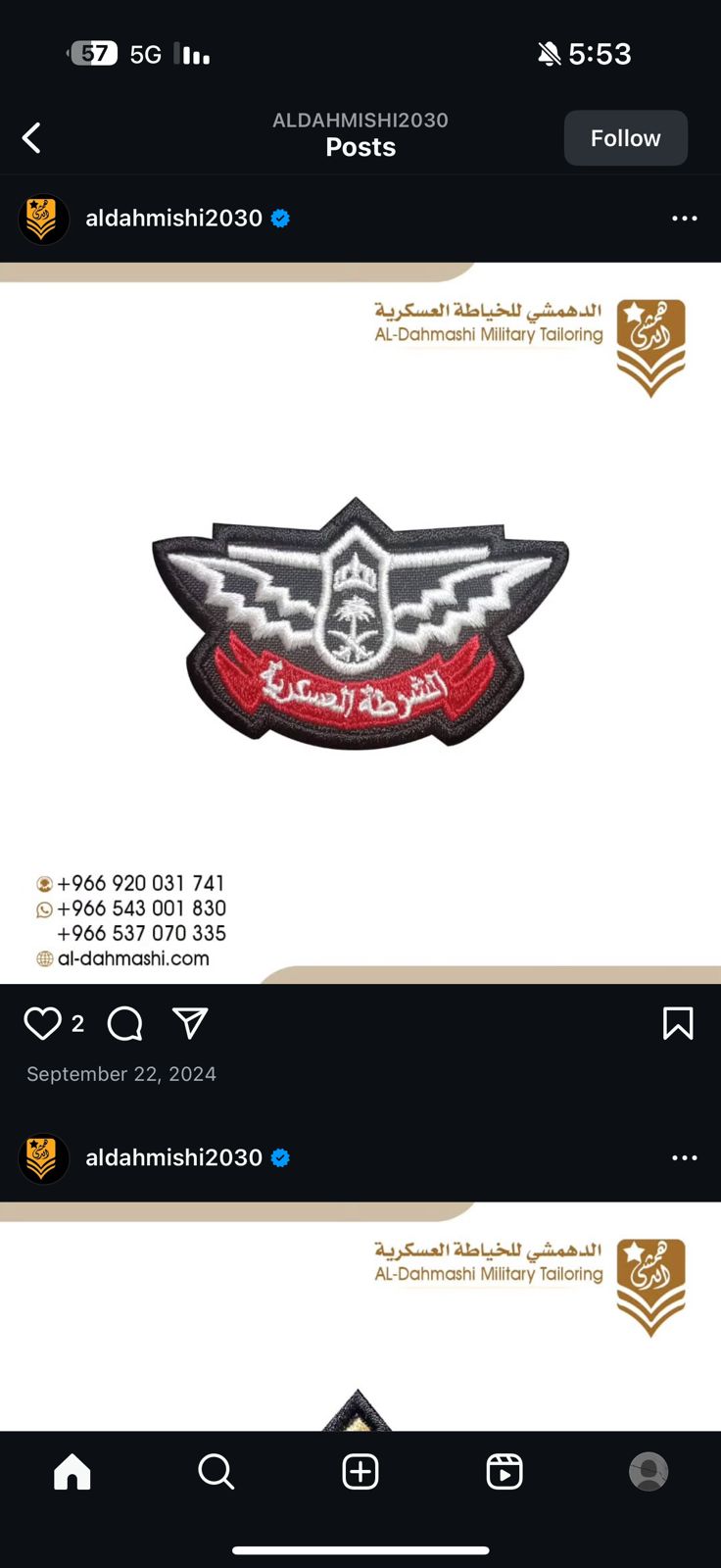Bookmark the military police patch post

pyautogui.click(x=678, y=1024)
